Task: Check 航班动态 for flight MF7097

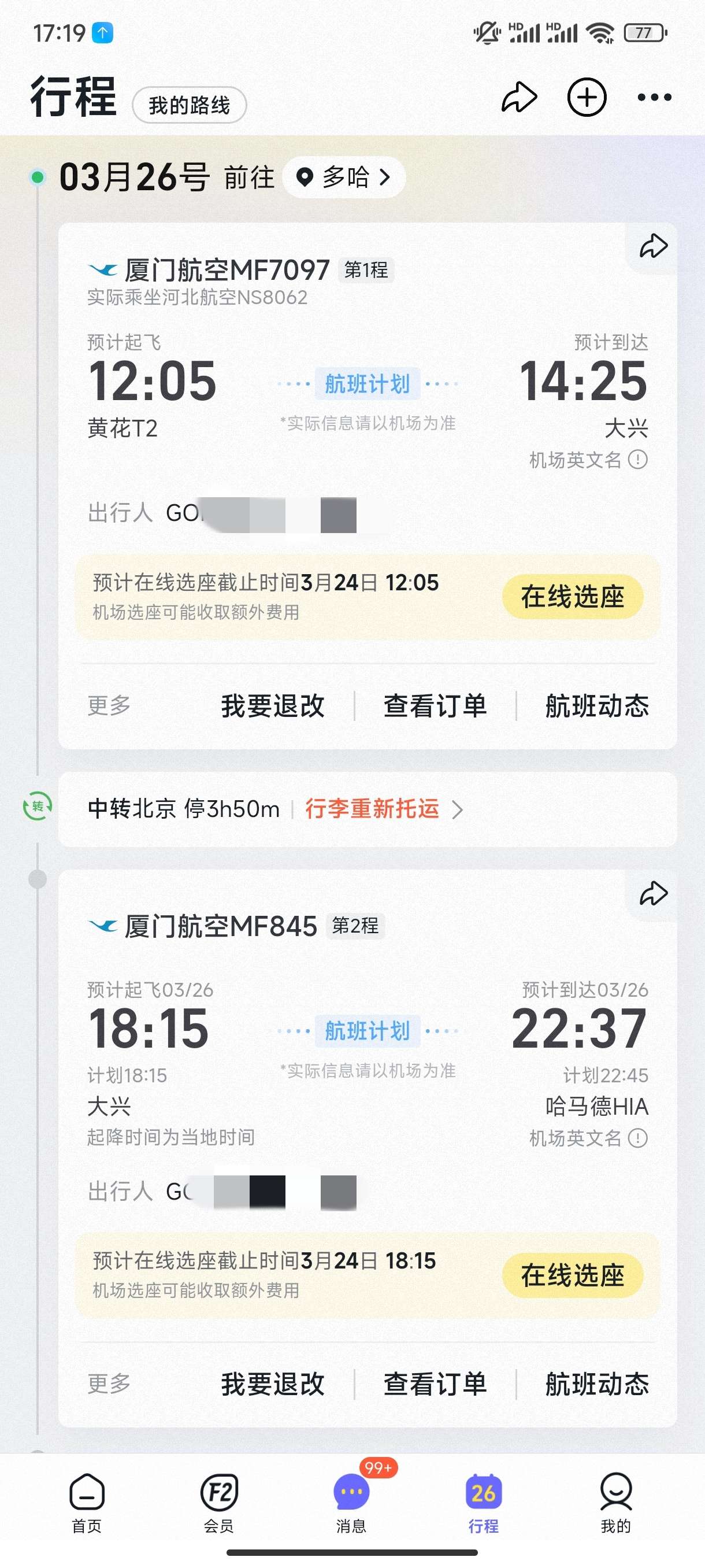Action: pos(597,706)
